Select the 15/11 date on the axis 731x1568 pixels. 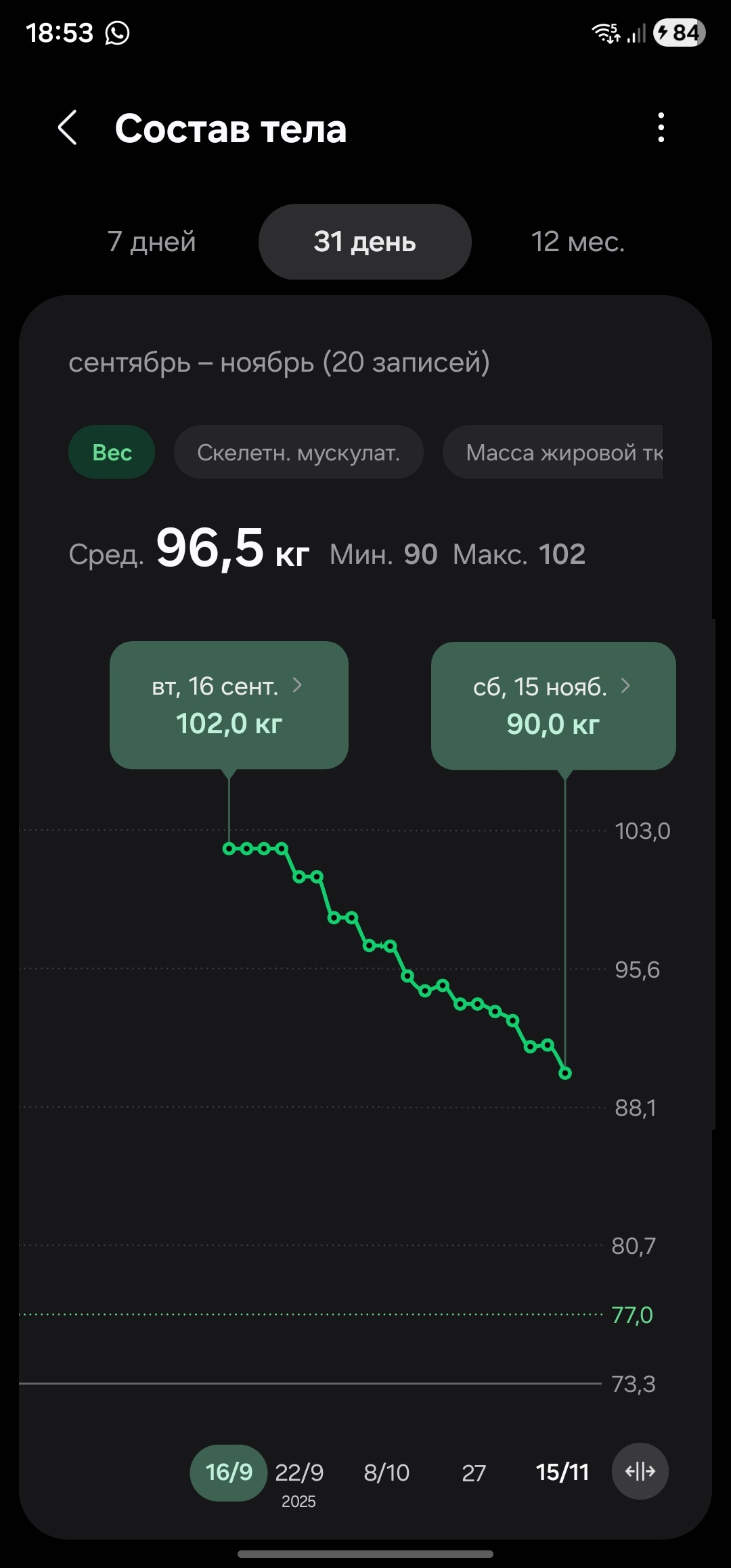(x=562, y=1472)
